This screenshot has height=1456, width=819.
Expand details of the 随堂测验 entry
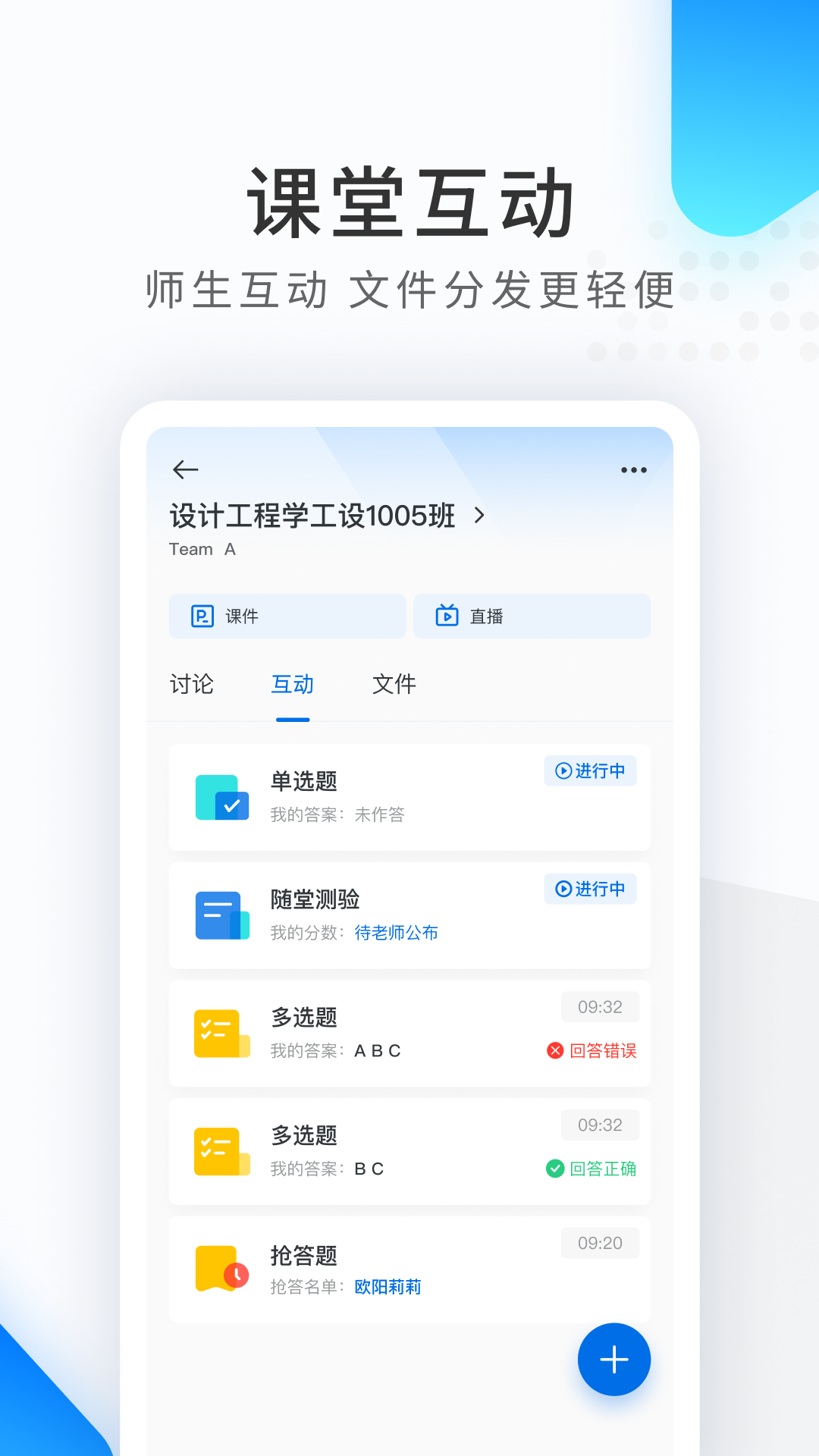click(x=409, y=915)
